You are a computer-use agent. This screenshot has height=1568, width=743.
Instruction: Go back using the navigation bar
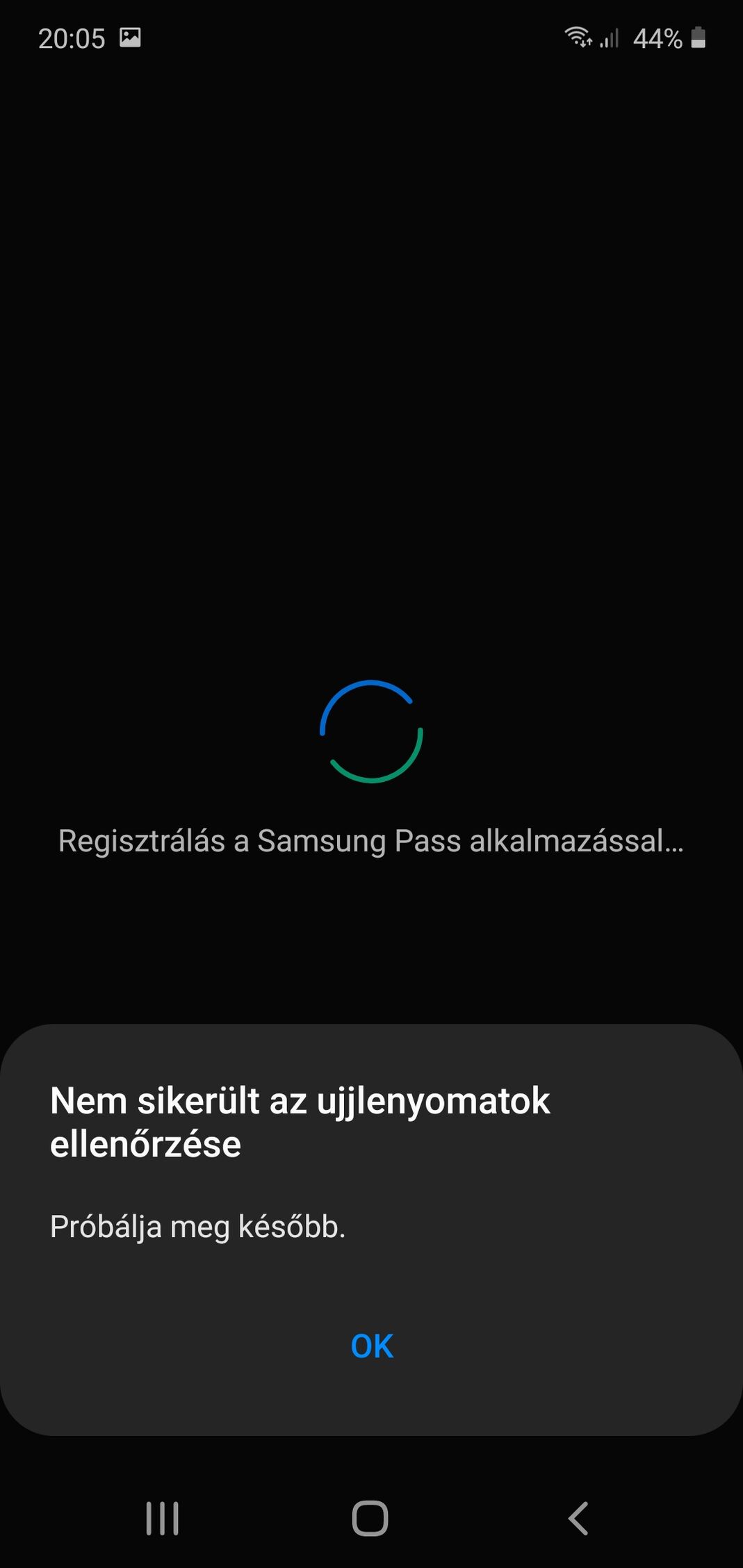tap(578, 1518)
